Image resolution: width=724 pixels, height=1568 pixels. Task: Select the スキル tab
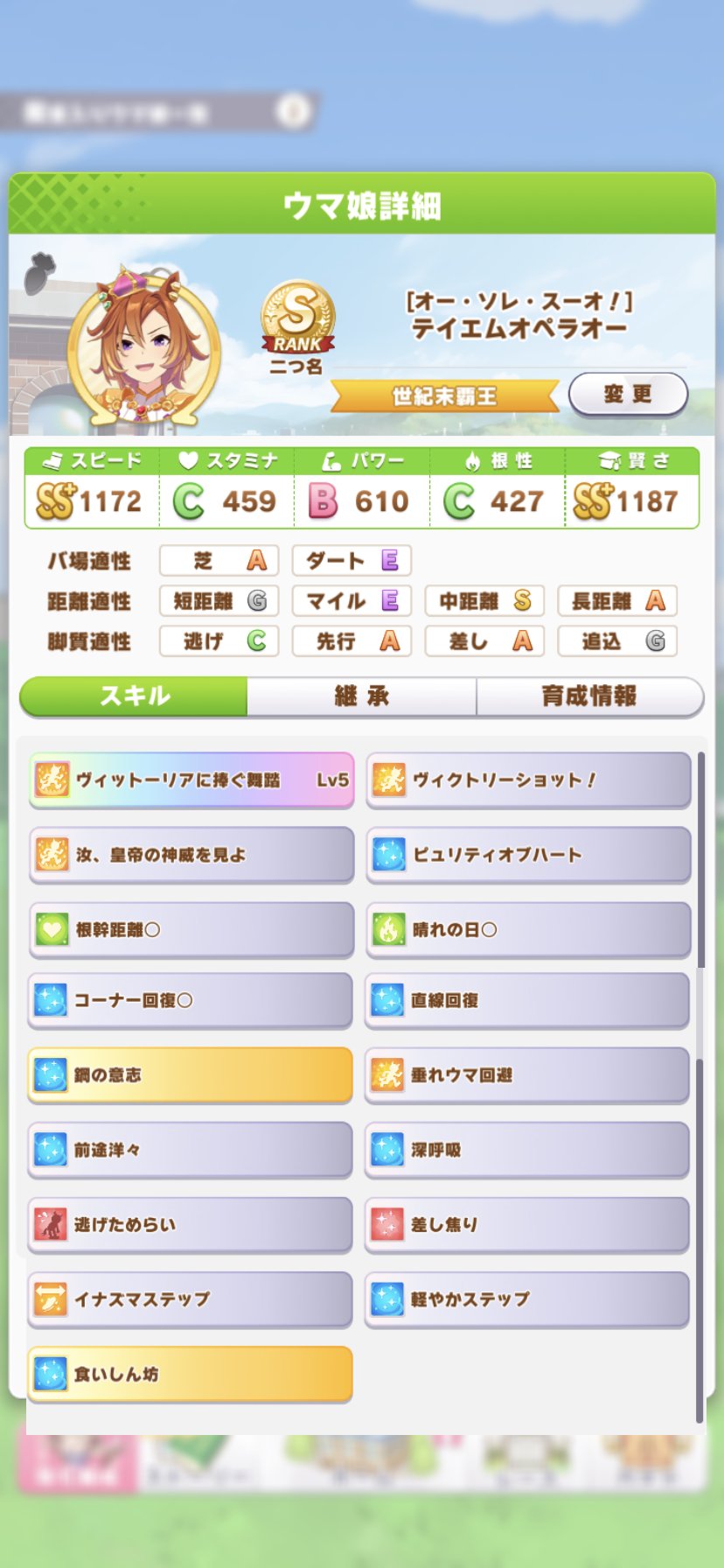click(134, 696)
